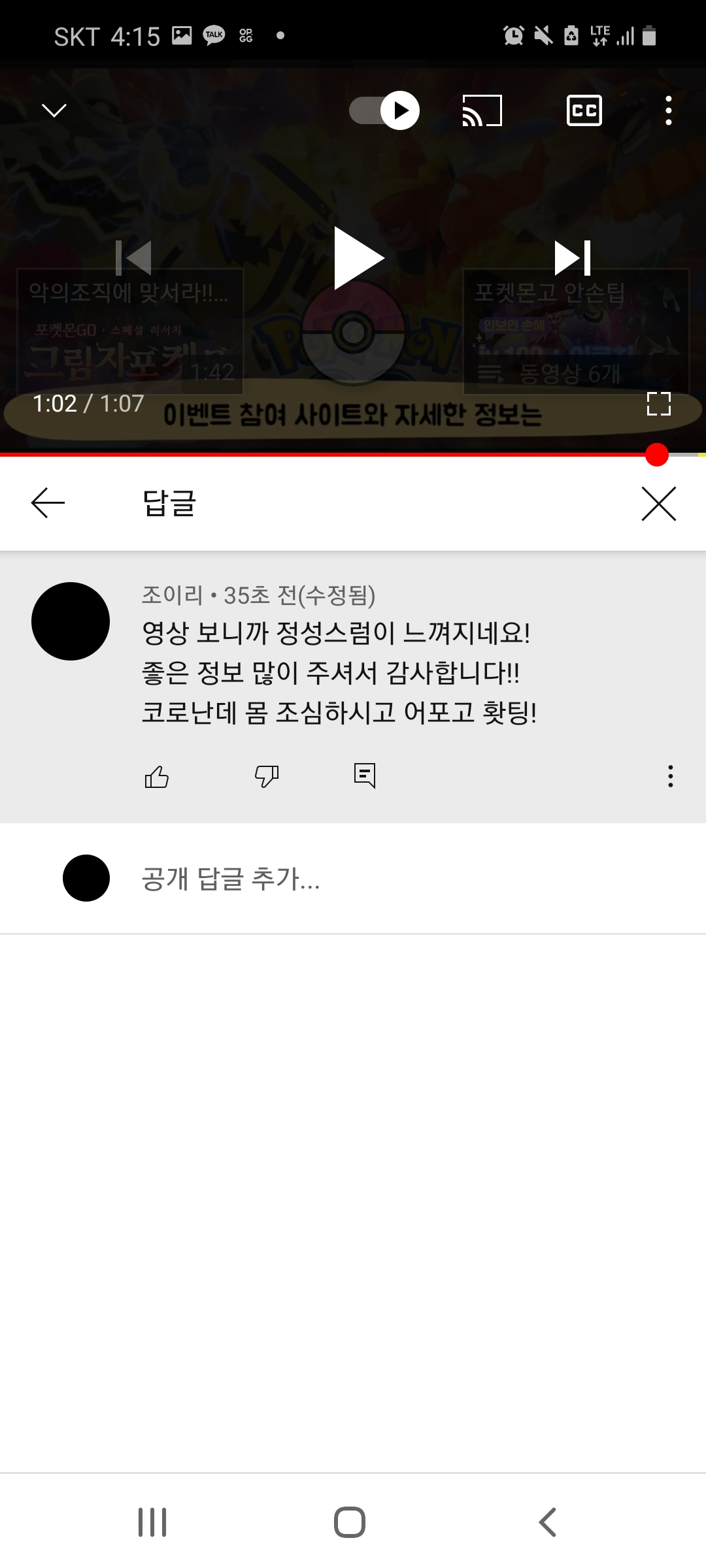Image resolution: width=706 pixels, height=1568 pixels.
Task: Play the video
Action: pyautogui.click(x=357, y=258)
